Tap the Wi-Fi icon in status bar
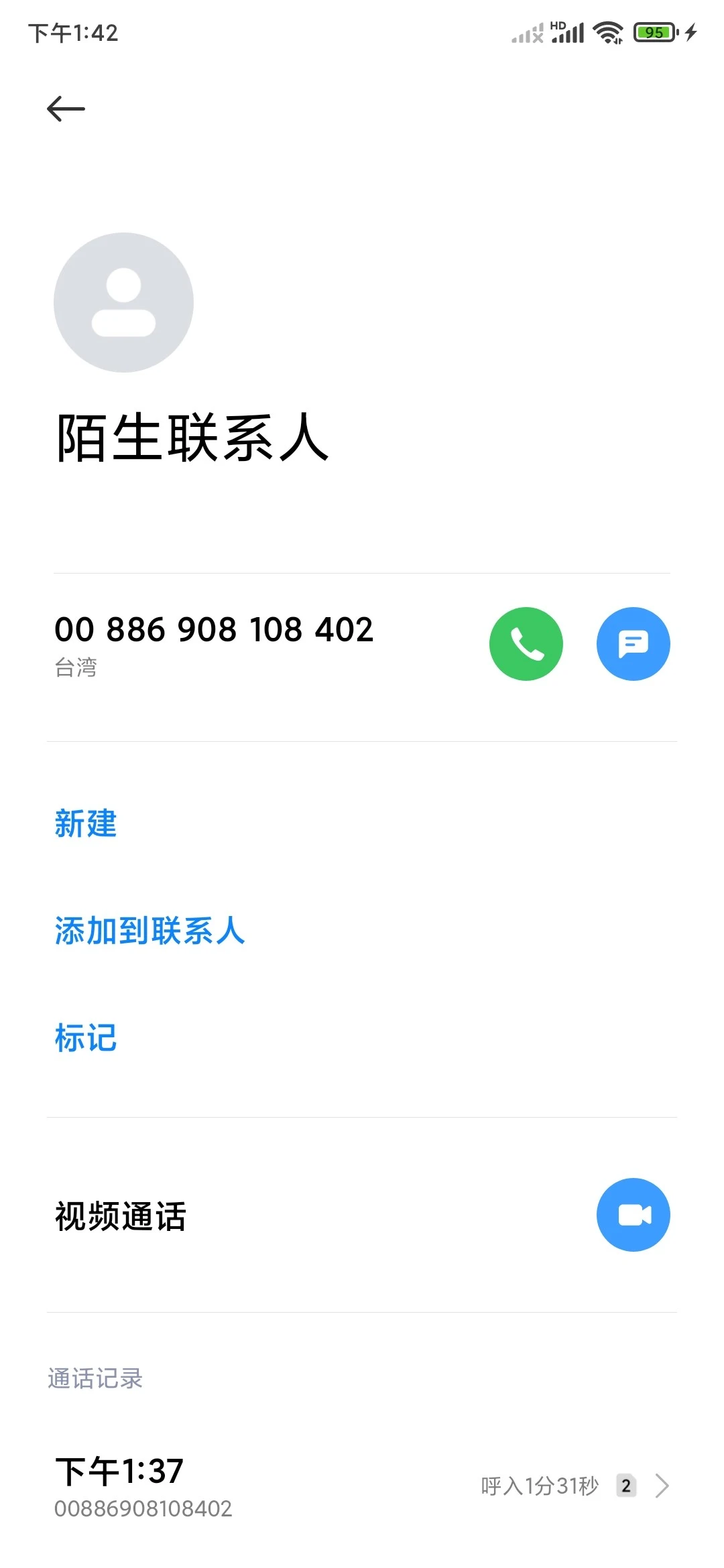The height and width of the screenshot is (1568, 724). point(607,30)
